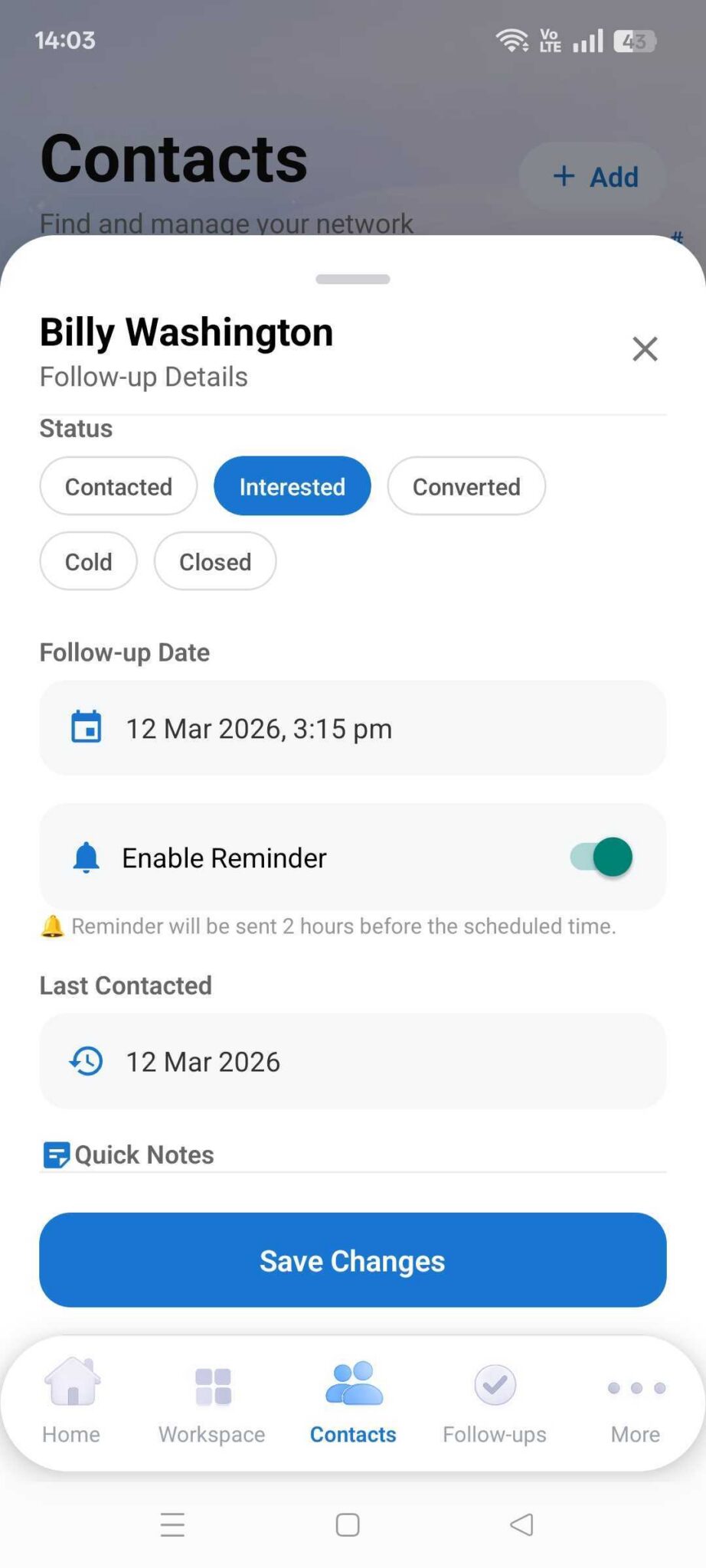Set status to Contacted
Screen dimensions: 706x1568
pos(119,486)
